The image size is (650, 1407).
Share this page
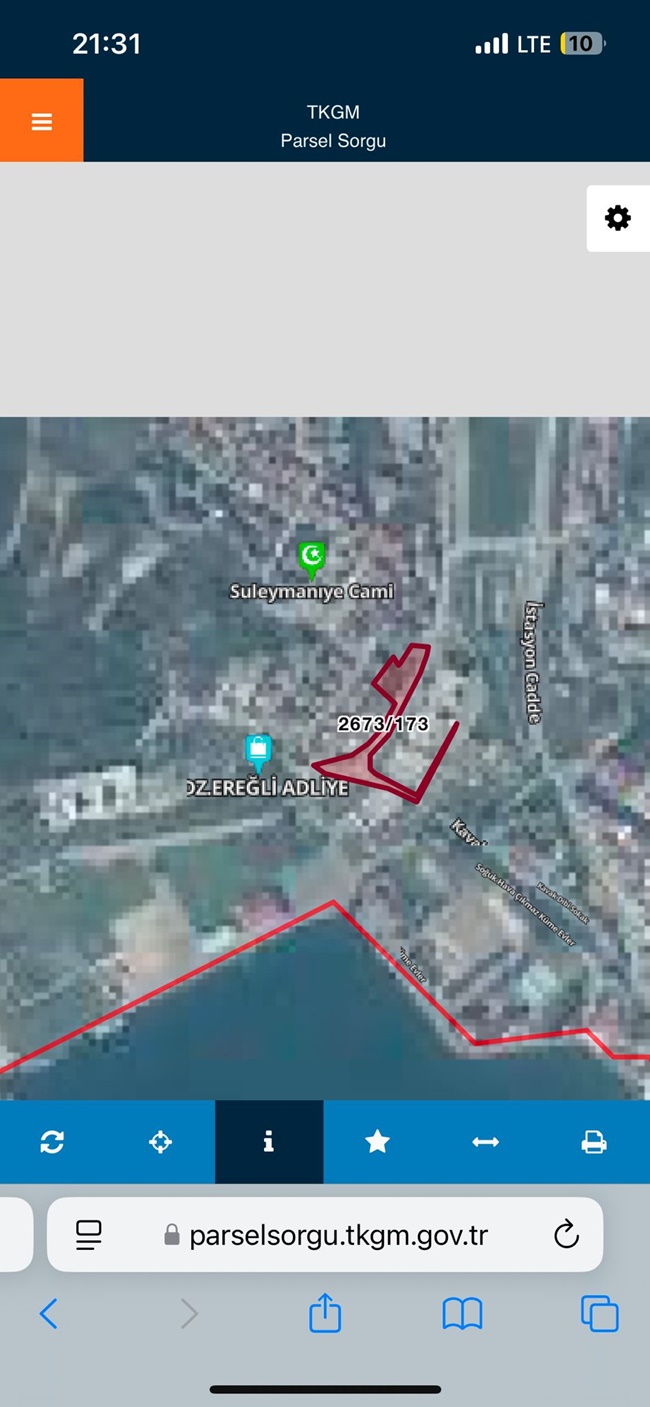(x=325, y=1313)
